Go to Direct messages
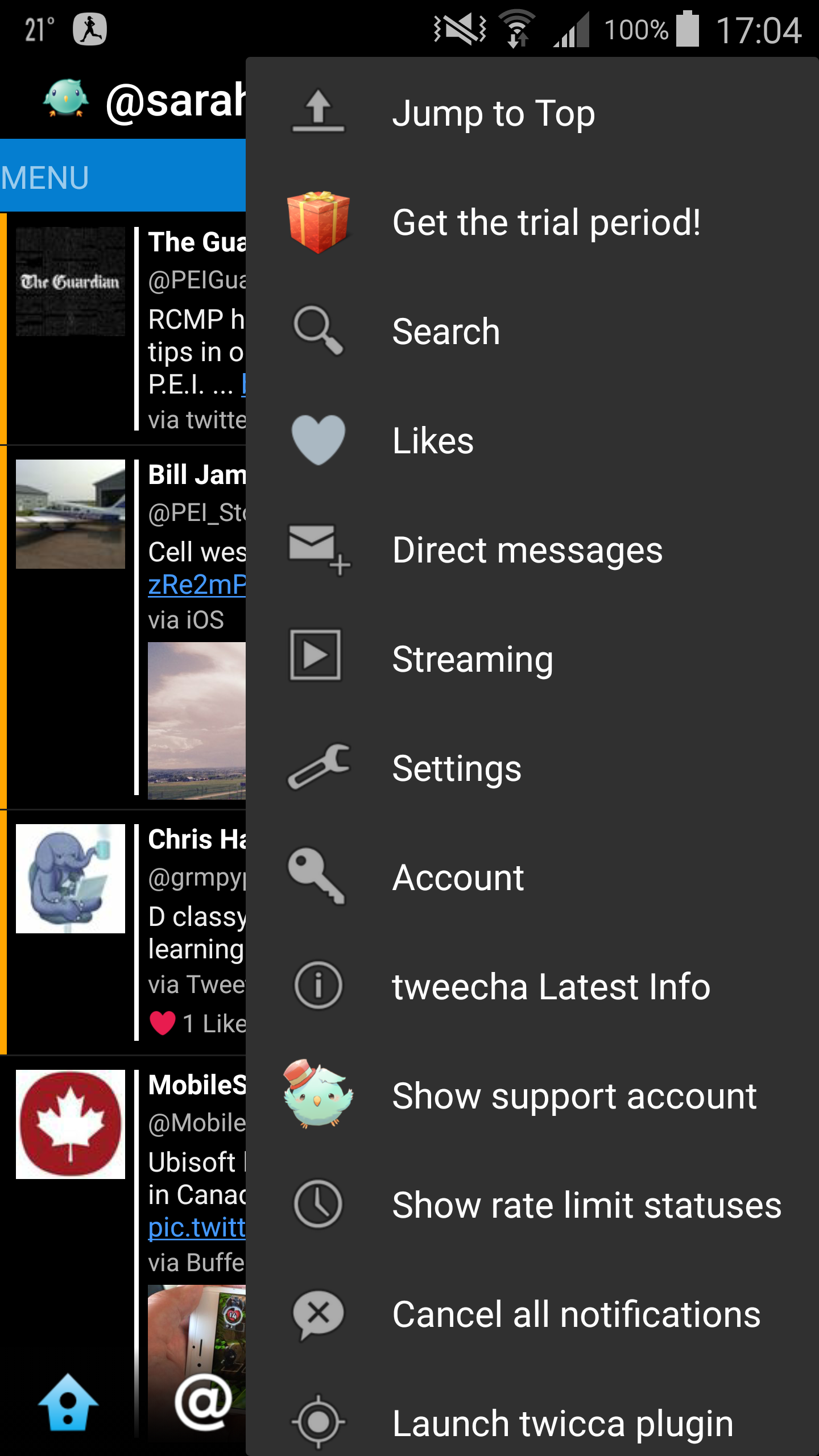Viewport: 819px width, 1456px height. [x=532, y=549]
